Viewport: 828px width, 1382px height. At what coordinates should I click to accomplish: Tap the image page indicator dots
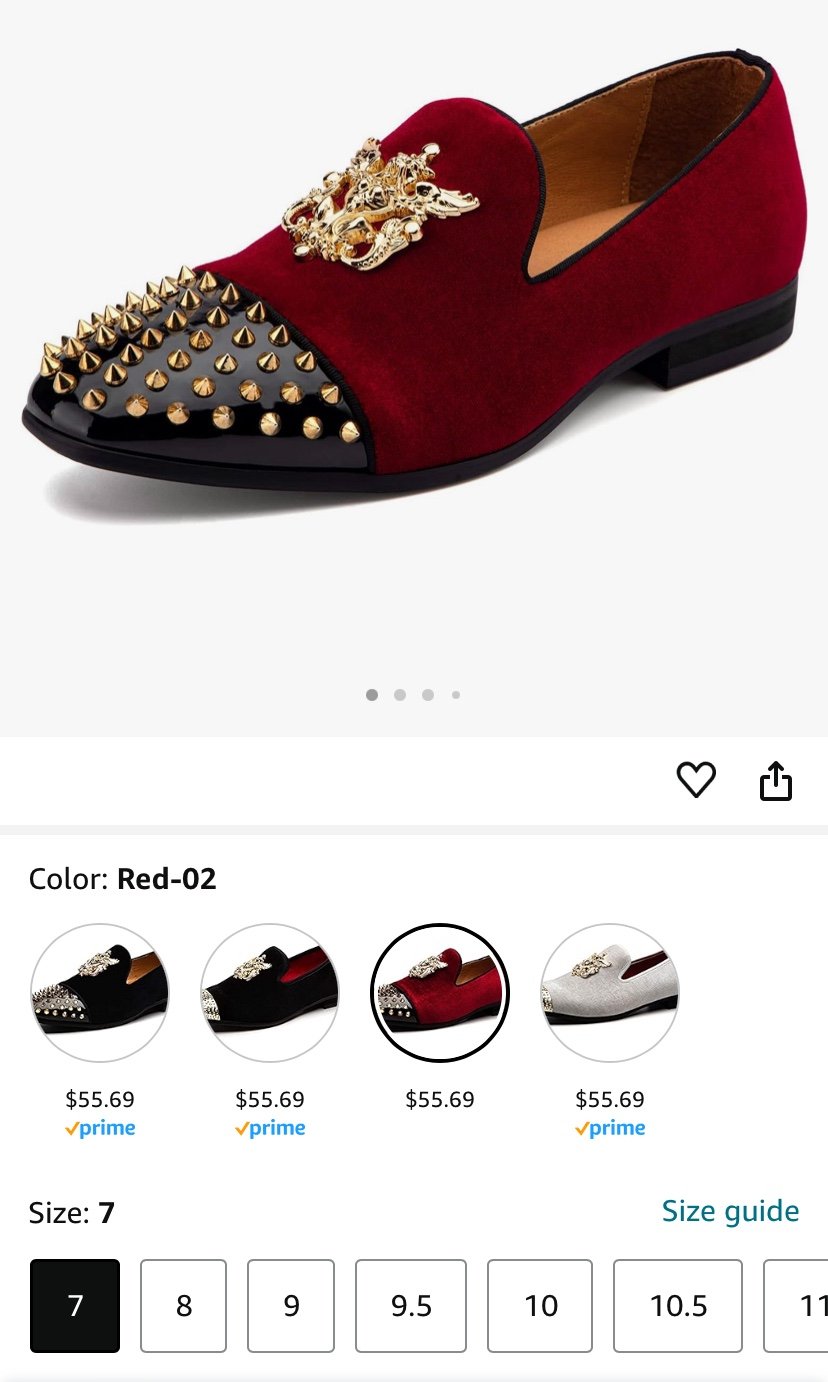413,695
